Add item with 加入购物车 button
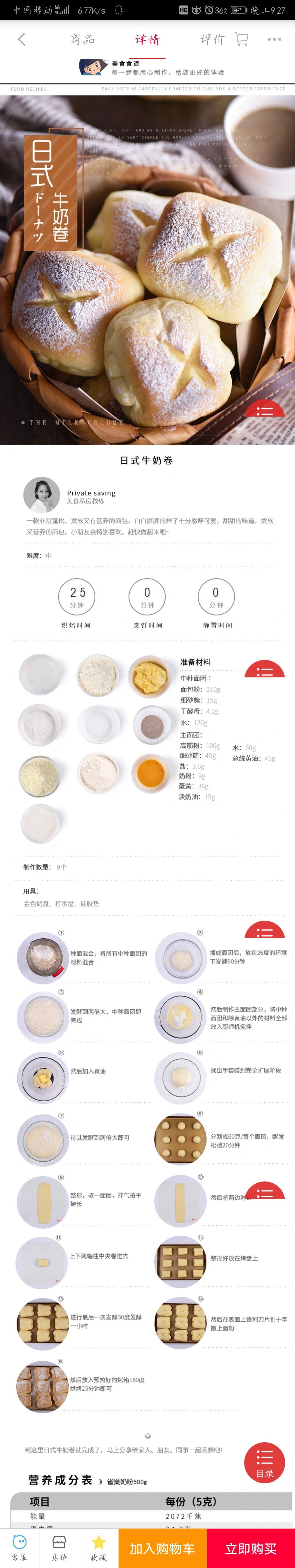295x1568 pixels. pos(163,1548)
